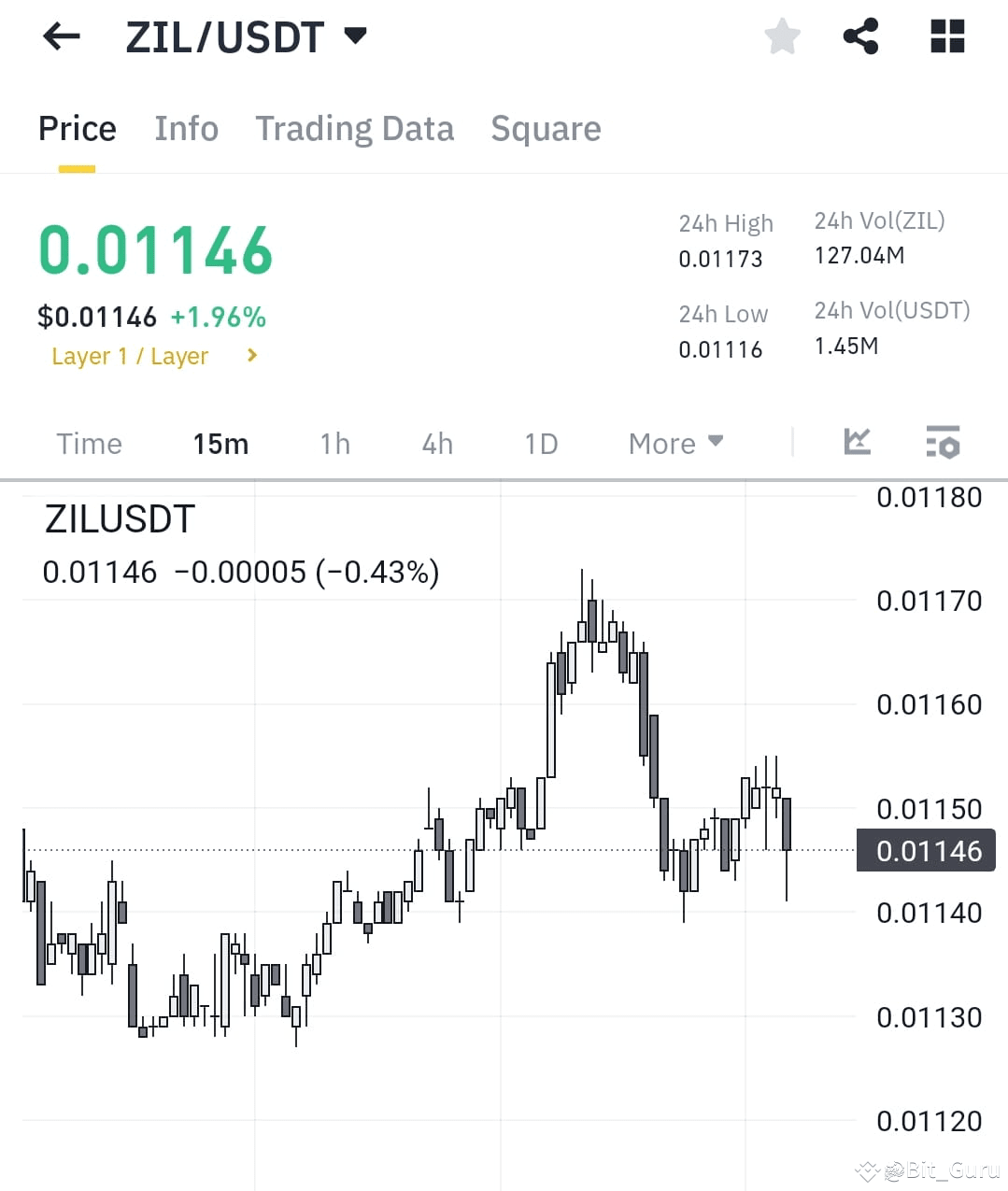Switch chart interval to 1h
The height and width of the screenshot is (1191, 1008).
pyautogui.click(x=334, y=444)
